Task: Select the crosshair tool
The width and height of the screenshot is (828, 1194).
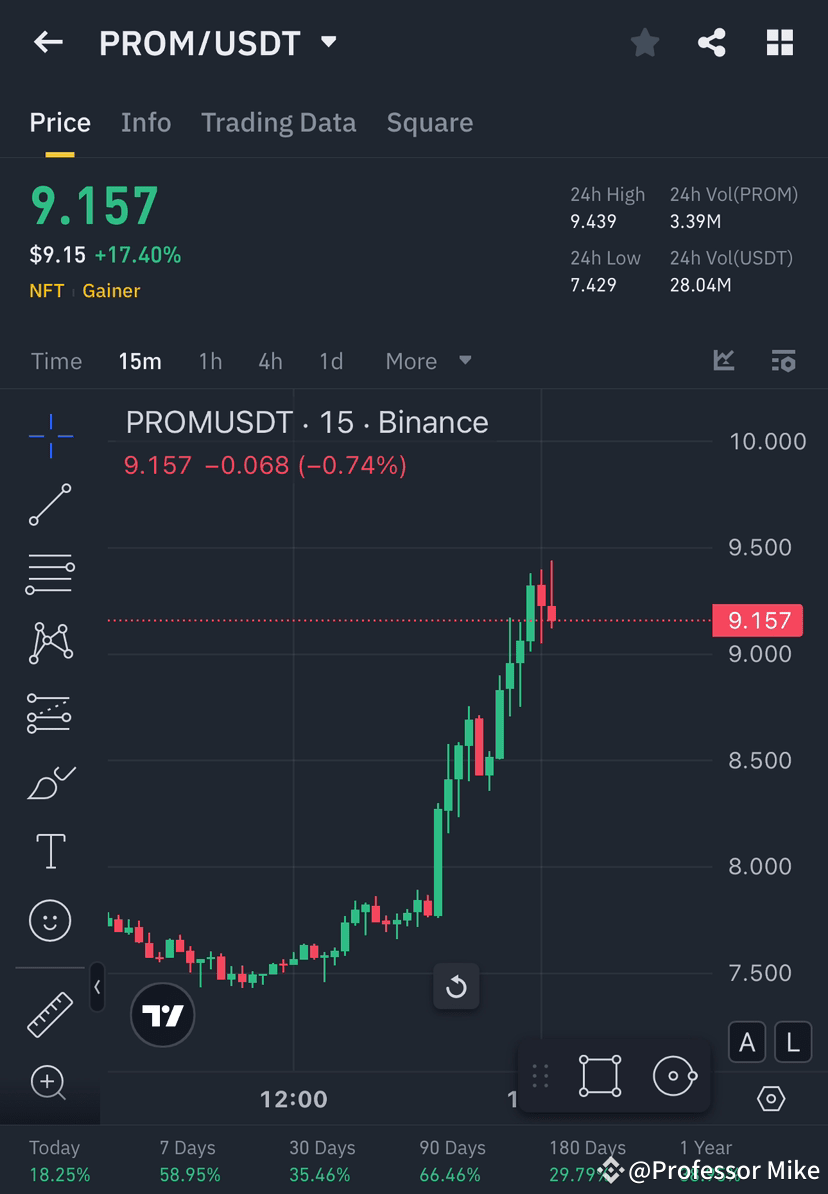Action: (x=50, y=435)
